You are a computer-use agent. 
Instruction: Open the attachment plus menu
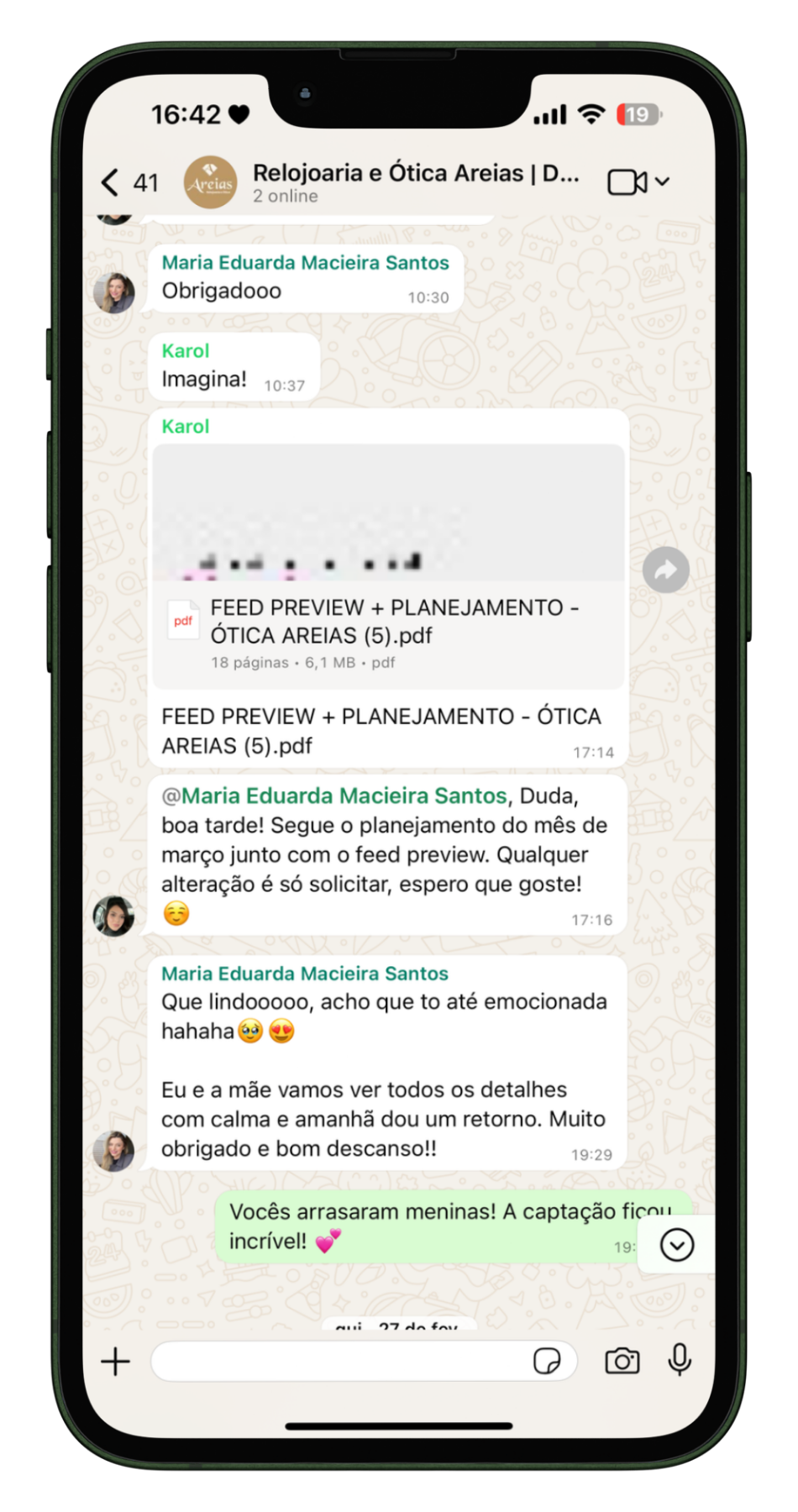[x=116, y=1362]
